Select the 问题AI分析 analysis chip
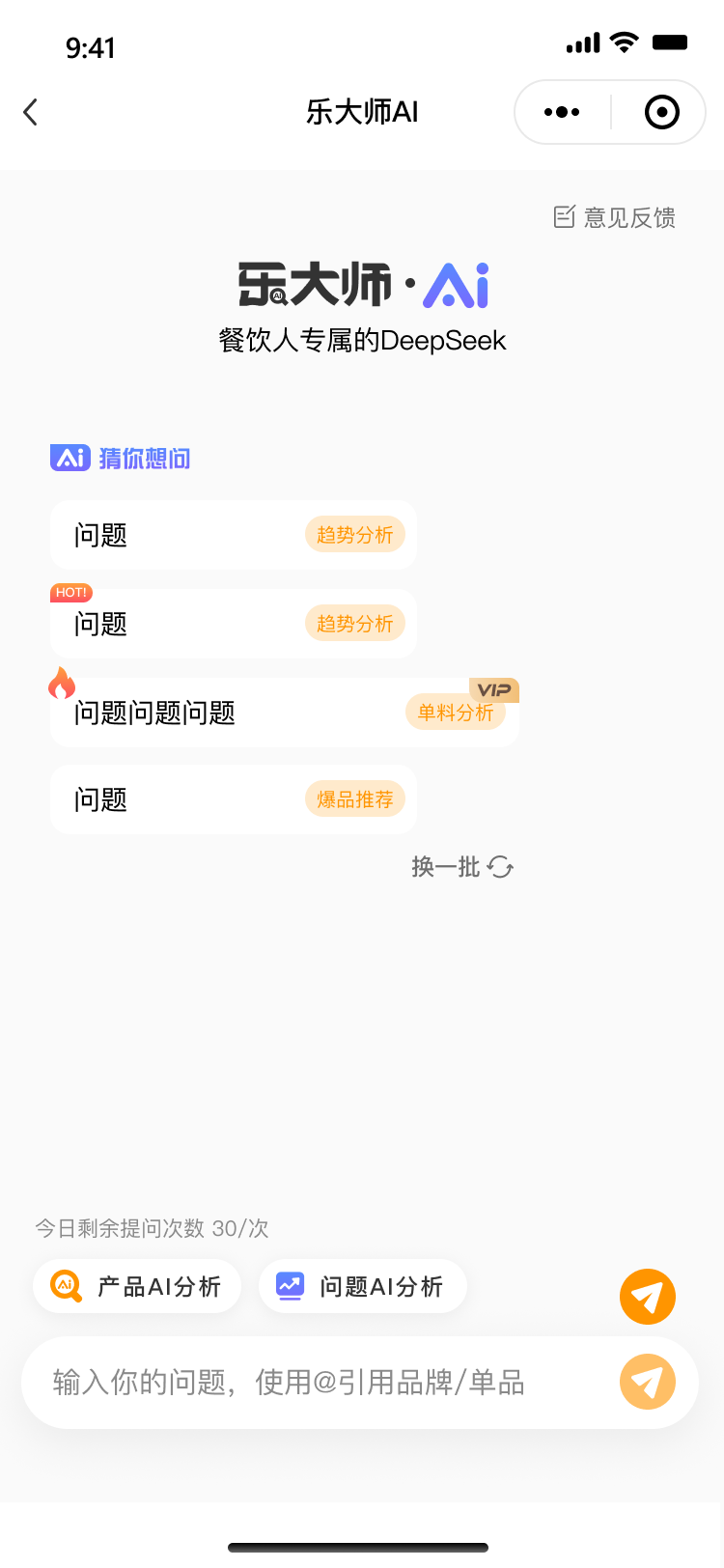Screen dimensions: 724x1568 pyautogui.click(x=362, y=1286)
